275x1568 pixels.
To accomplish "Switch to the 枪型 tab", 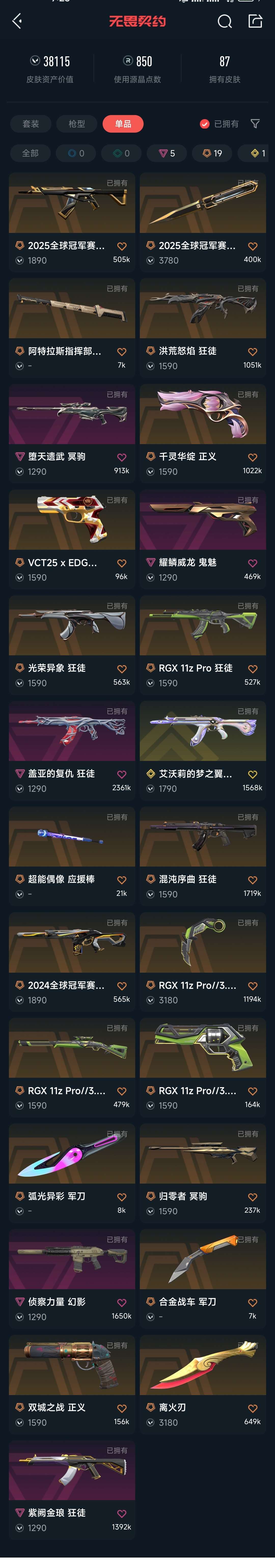I will [76, 123].
